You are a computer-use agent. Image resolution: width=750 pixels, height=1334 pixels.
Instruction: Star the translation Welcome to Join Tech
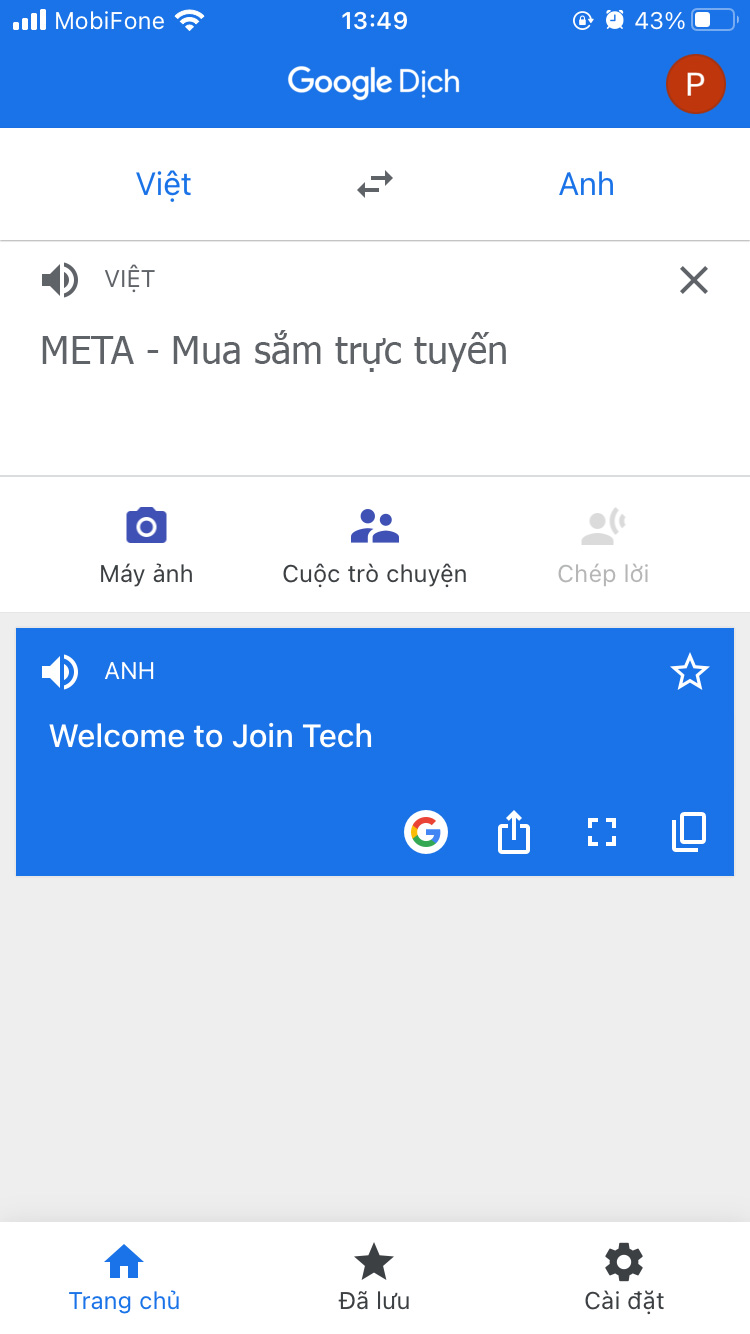pyautogui.click(x=689, y=673)
